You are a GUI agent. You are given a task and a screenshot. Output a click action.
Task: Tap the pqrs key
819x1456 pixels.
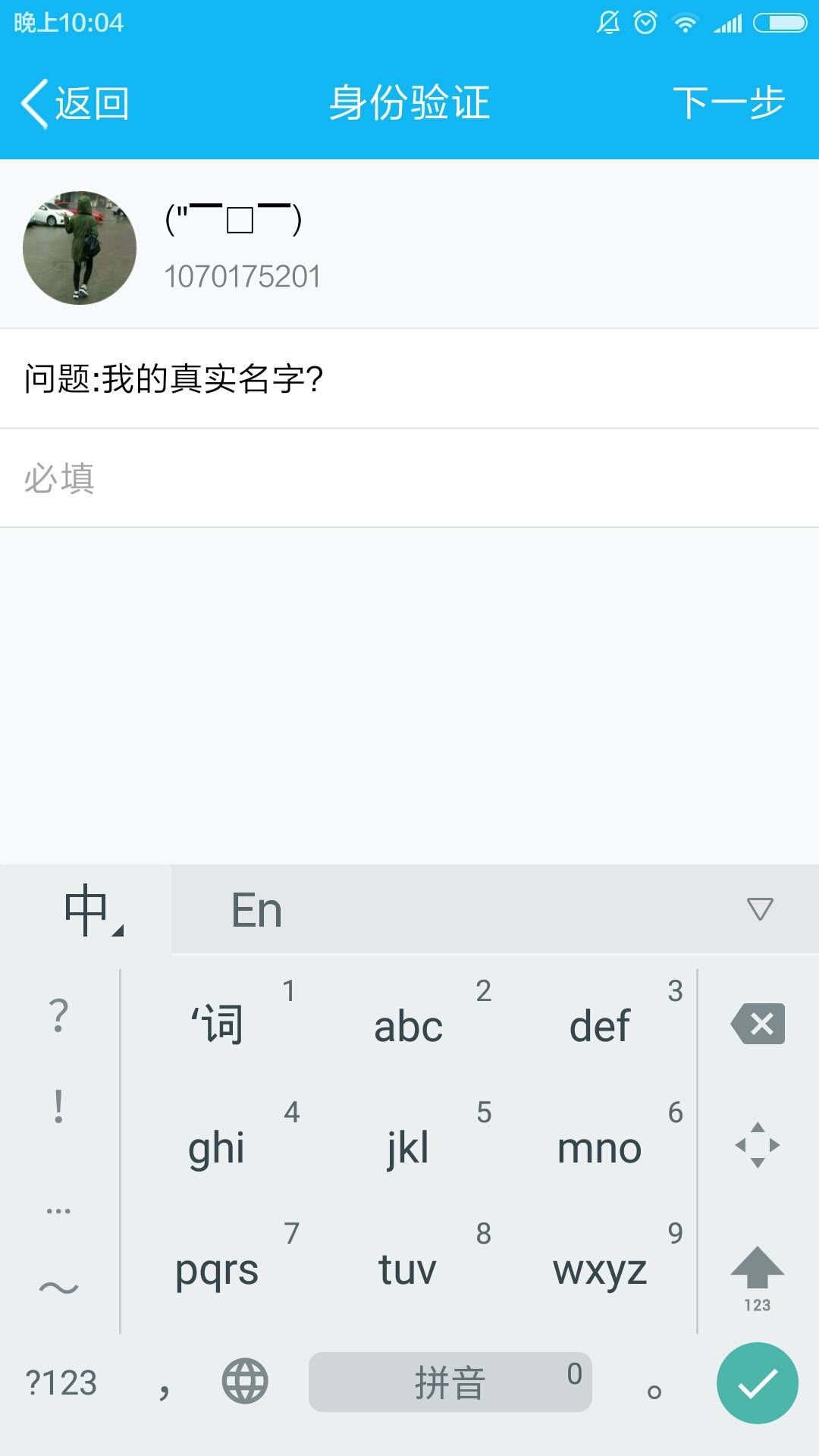pyautogui.click(x=217, y=1268)
